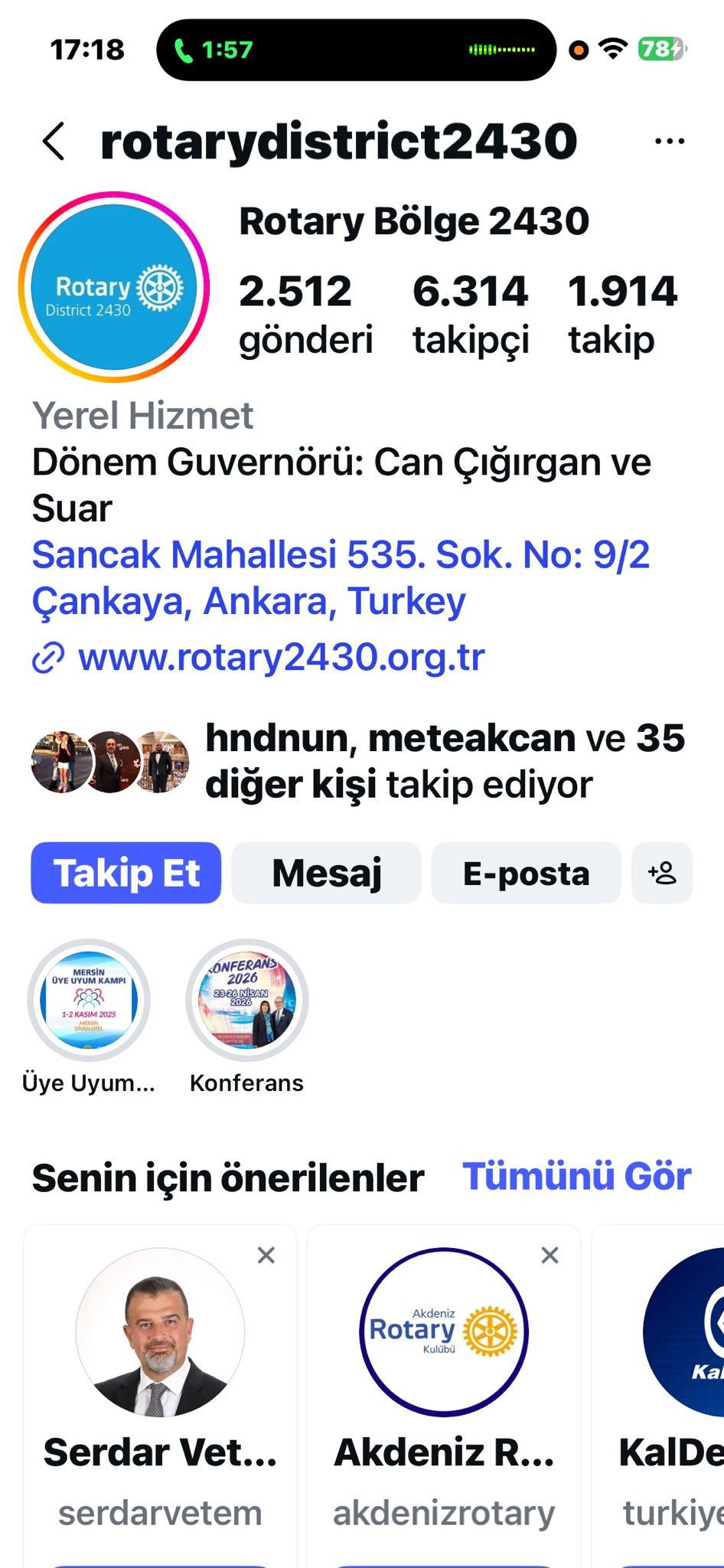Screen dimensions: 724x1568
Task: Return to the ongoing call pill
Action: tap(356, 50)
